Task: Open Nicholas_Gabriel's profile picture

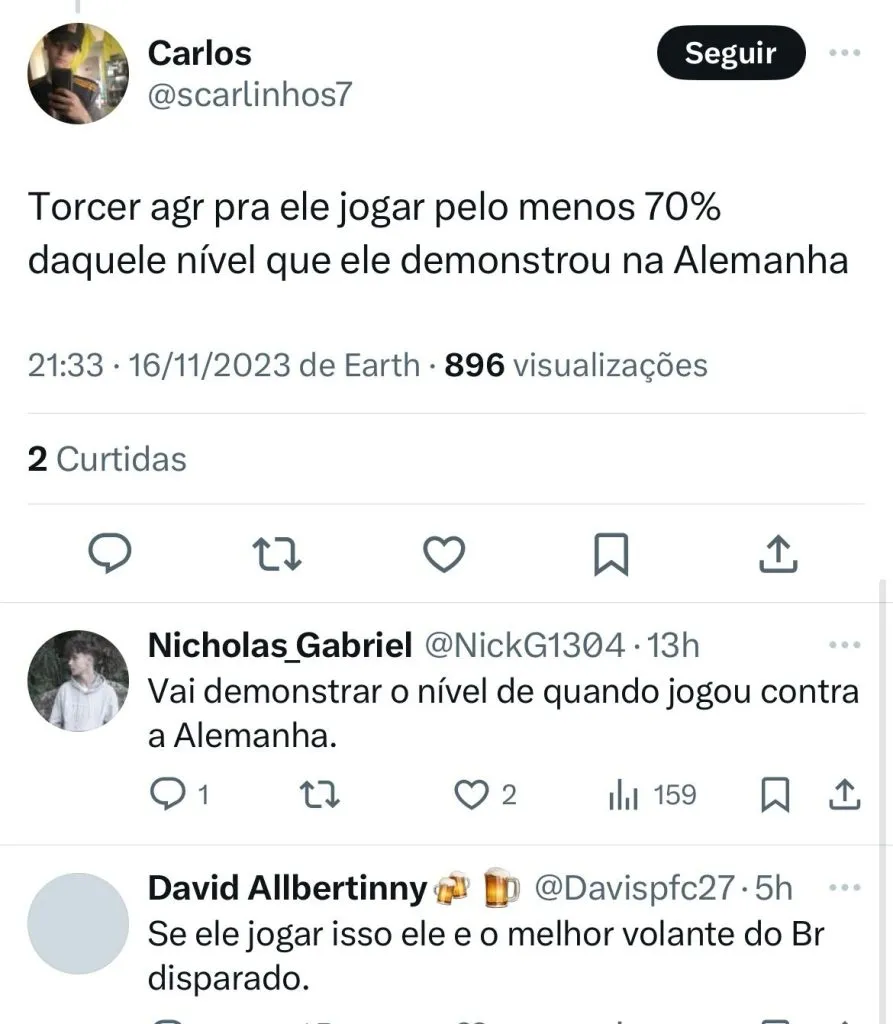Action: pyautogui.click(x=78, y=680)
